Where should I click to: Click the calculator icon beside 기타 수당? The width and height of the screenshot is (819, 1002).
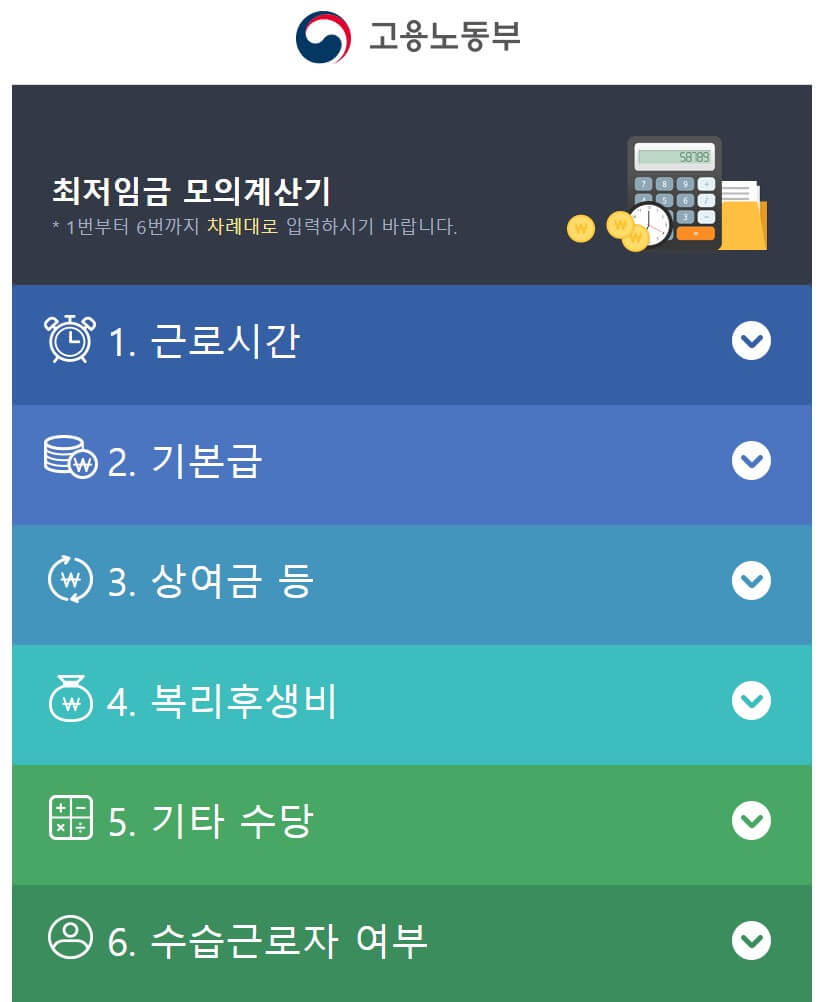(68, 820)
